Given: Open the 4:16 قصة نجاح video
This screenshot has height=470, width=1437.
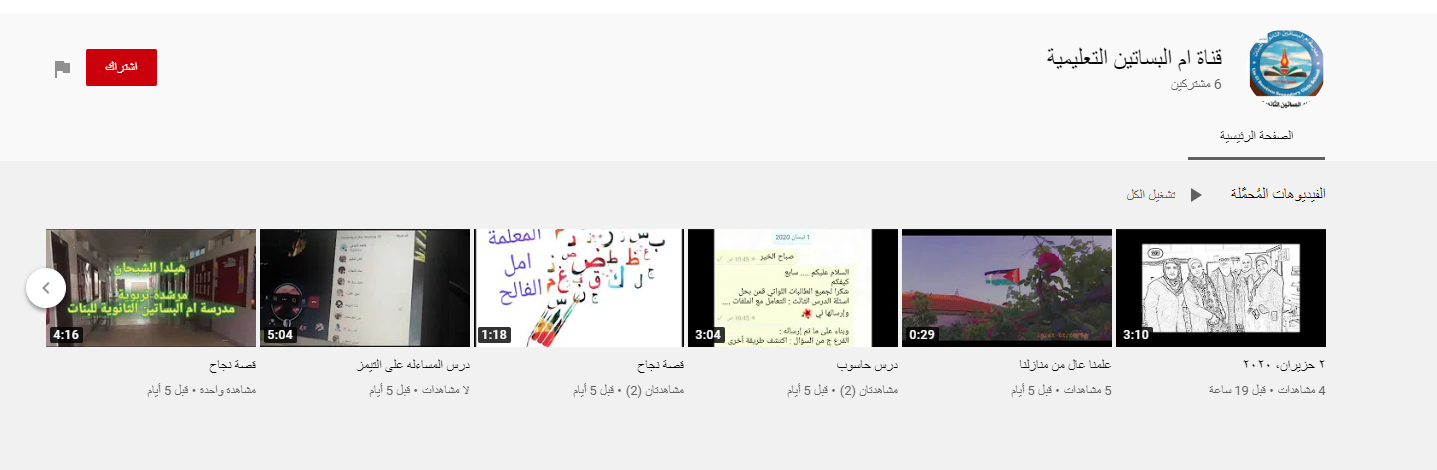Looking at the screenshot, I should tap(151, 288).
